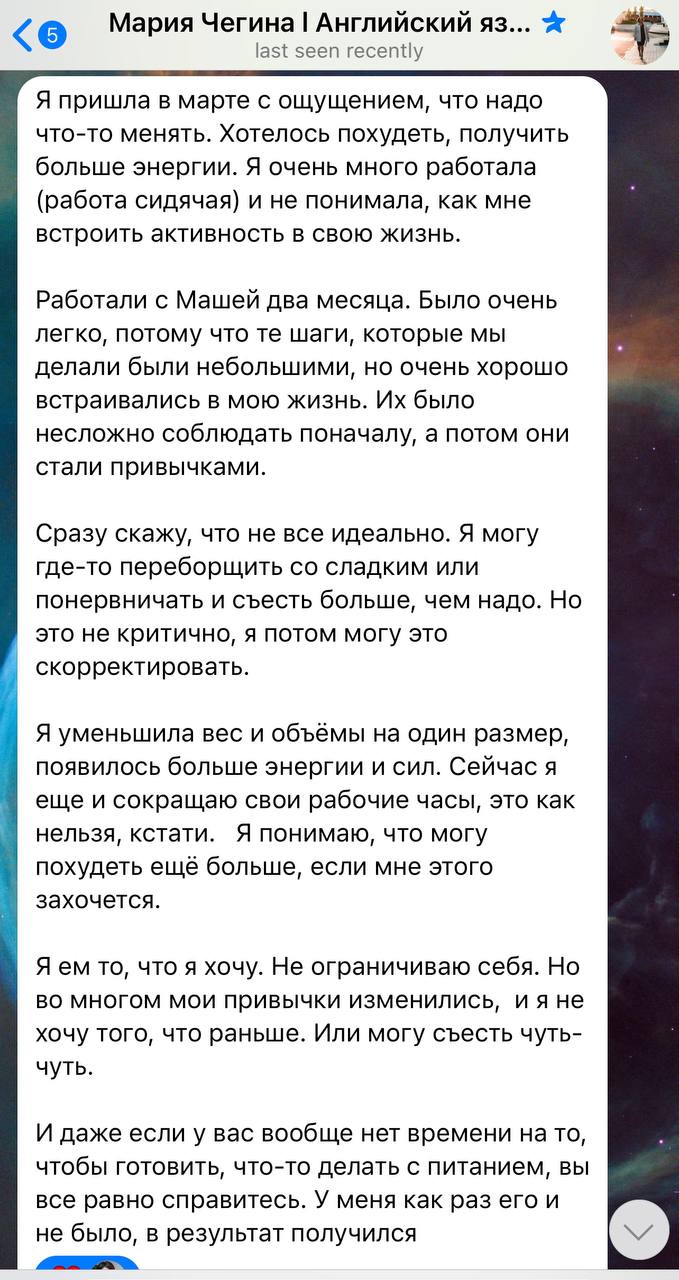Screen dimensions: 679x1280
Task: Tap the heart reaction under the message
Action: pyautogui.click(x=68, y=1270)
